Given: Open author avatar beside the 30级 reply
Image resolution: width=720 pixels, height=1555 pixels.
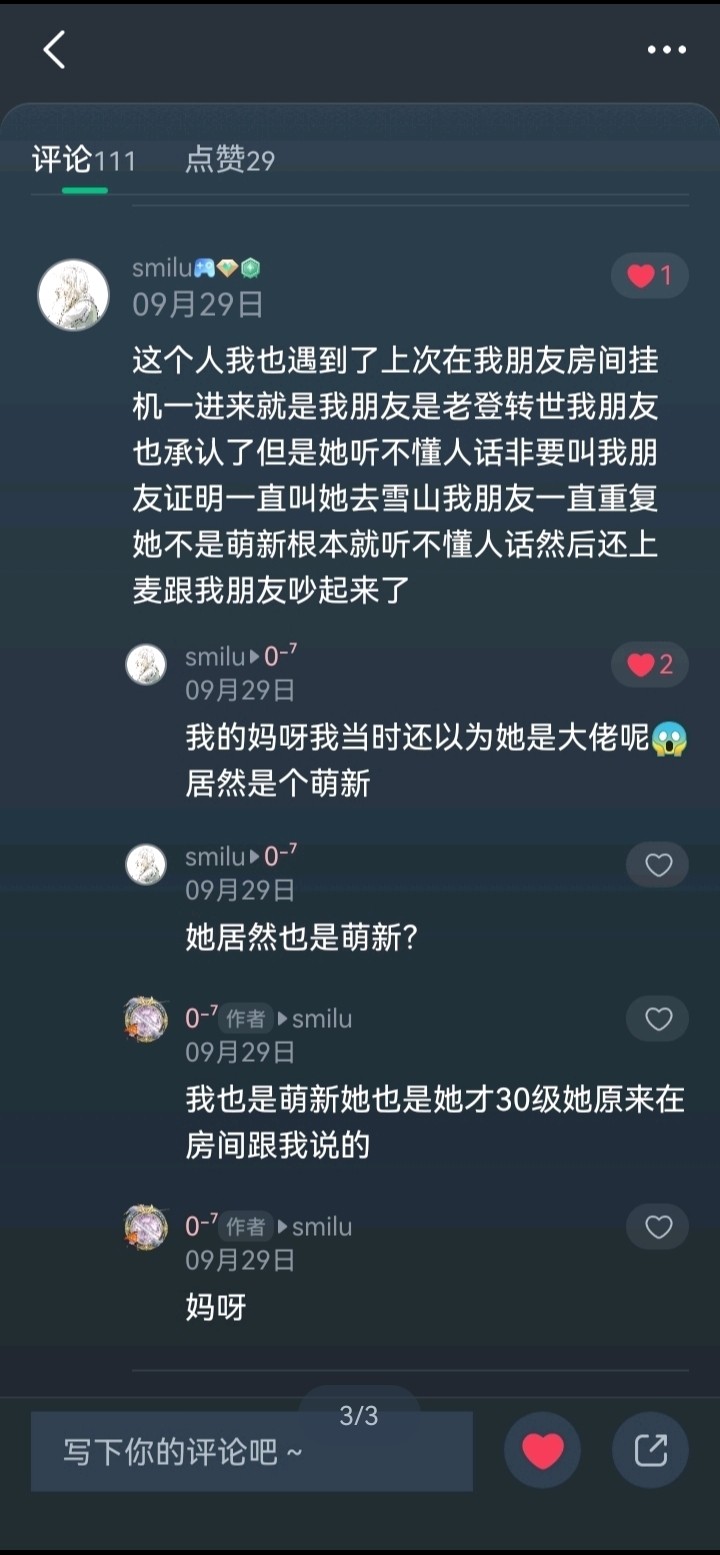Looking at the screenshot, I should [146, 1019].
